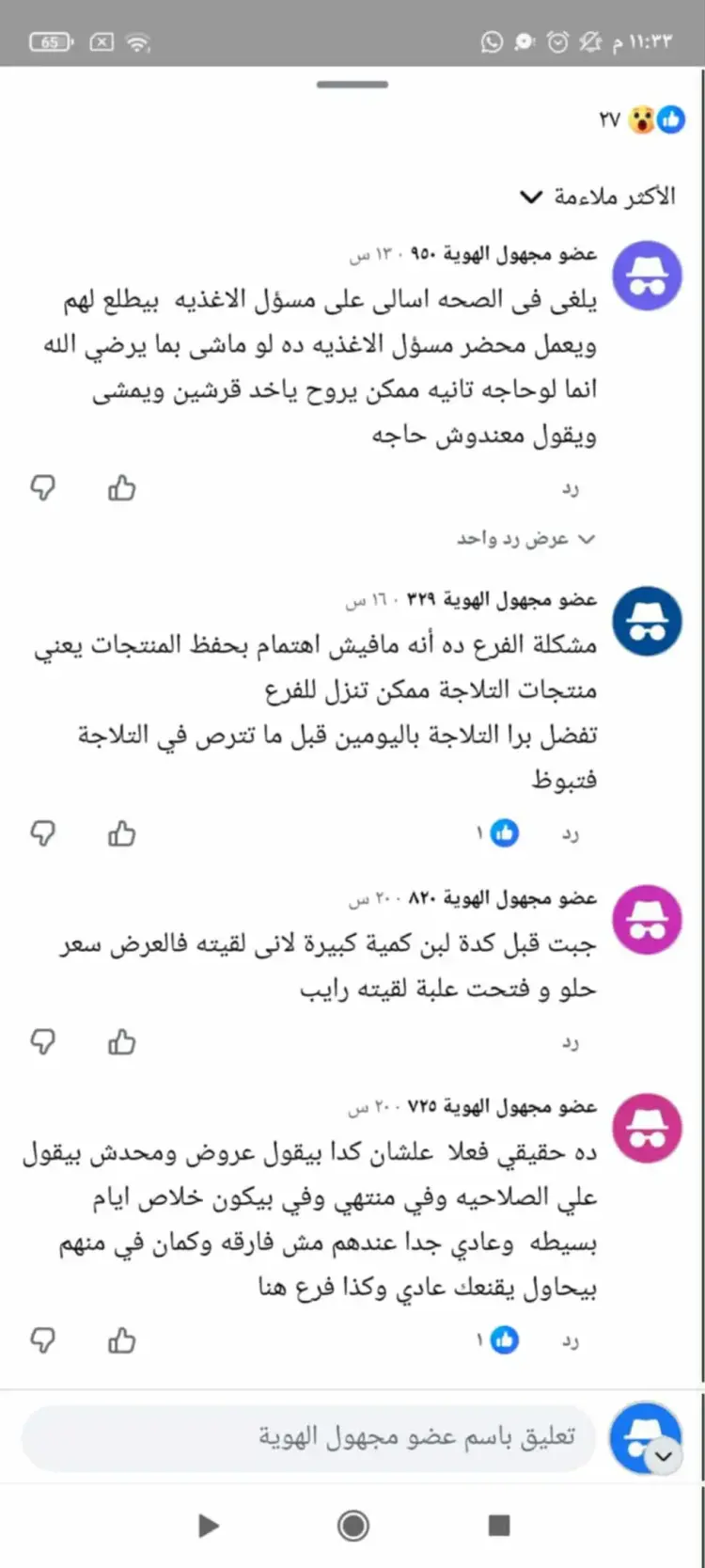Screen dimensions: 705x1568
Task: Dislike the comment by anonymous member 820
Action: coord(43,1042)
